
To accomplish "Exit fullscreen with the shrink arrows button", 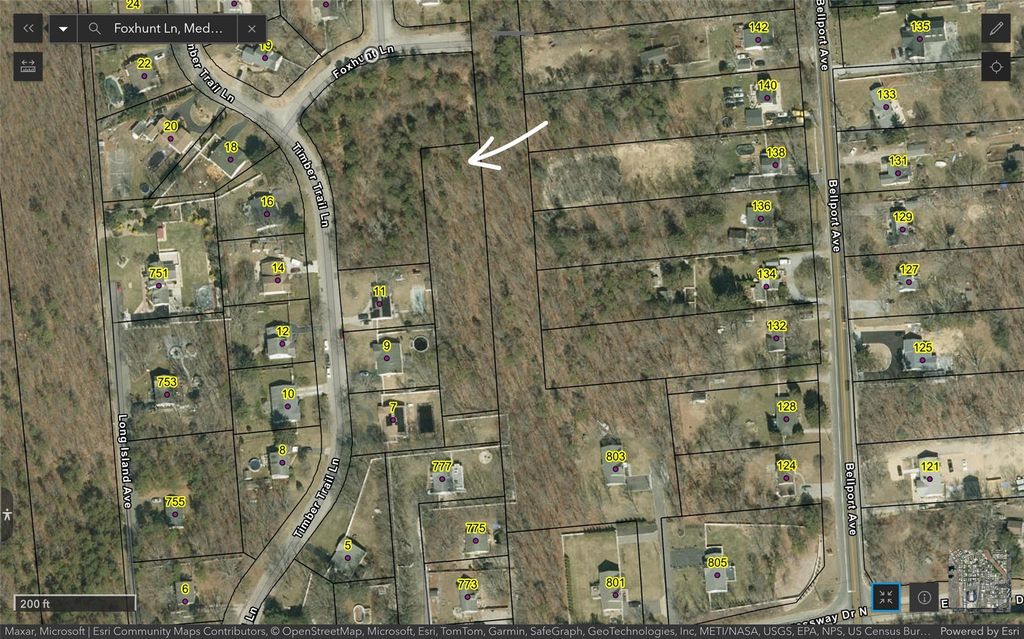I will (x=886, y=597).
